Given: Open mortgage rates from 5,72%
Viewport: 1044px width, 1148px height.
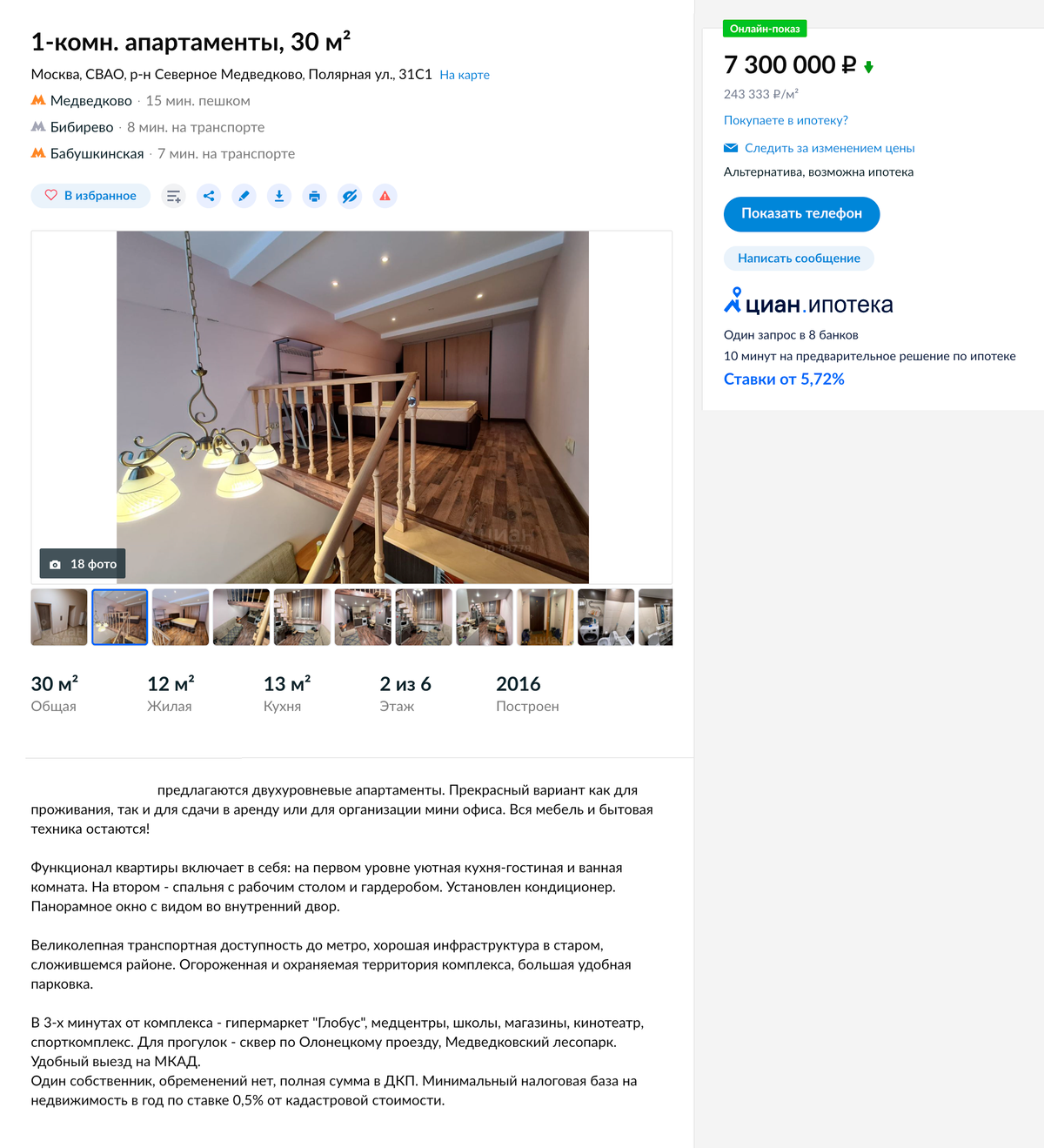Looking at the screenshot, I should click(784, 379).
